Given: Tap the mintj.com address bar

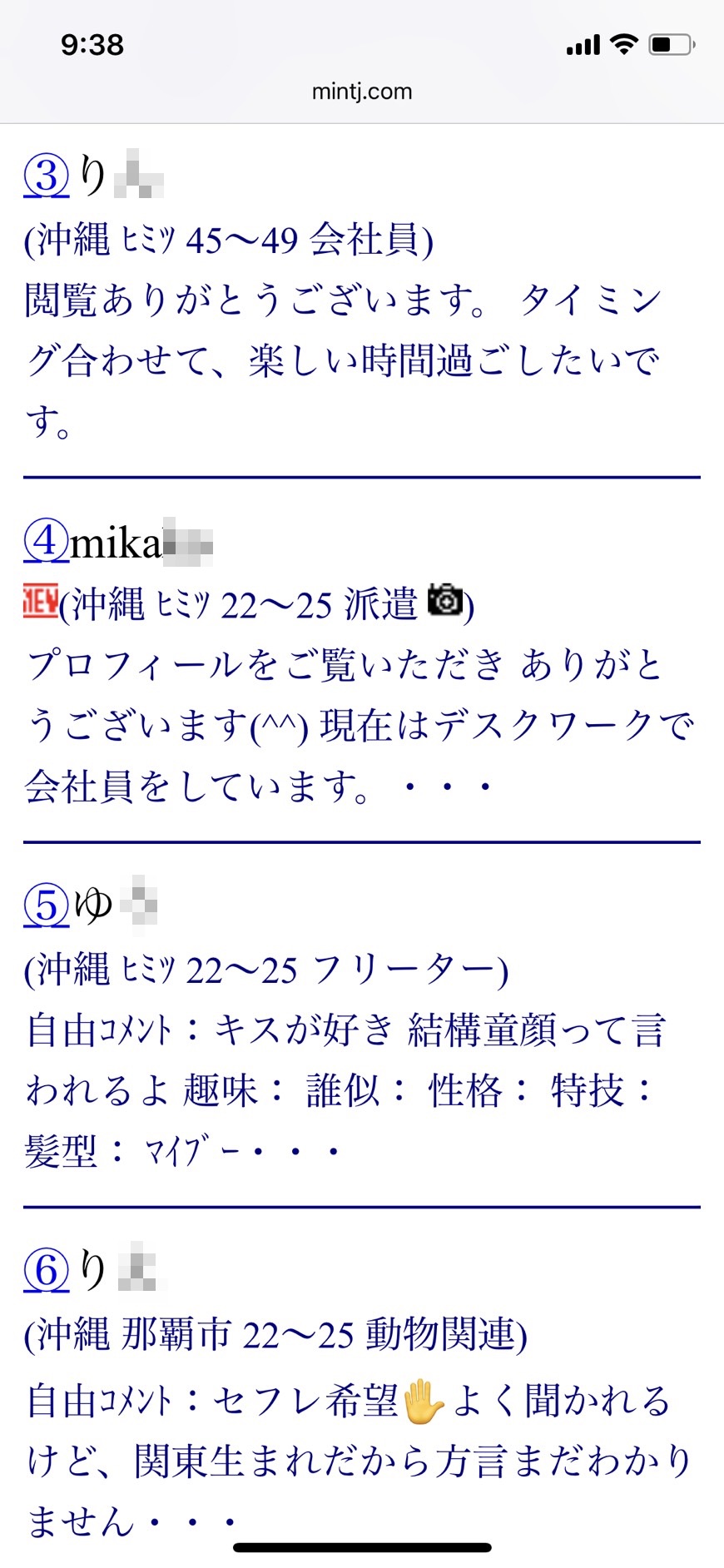Looking at the screenshot, I should point(362,92).
